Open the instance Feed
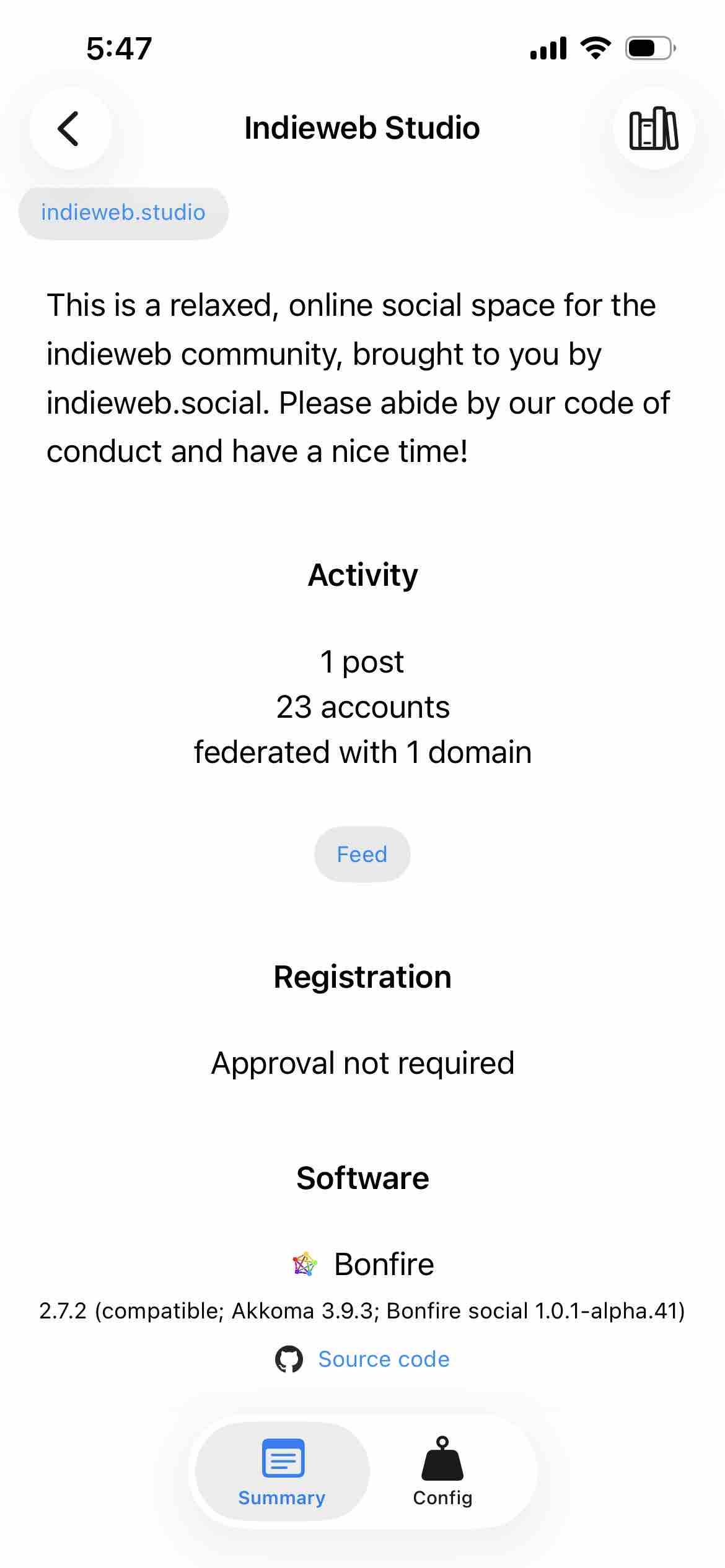 pyautogui.click(x=362, y=855)
